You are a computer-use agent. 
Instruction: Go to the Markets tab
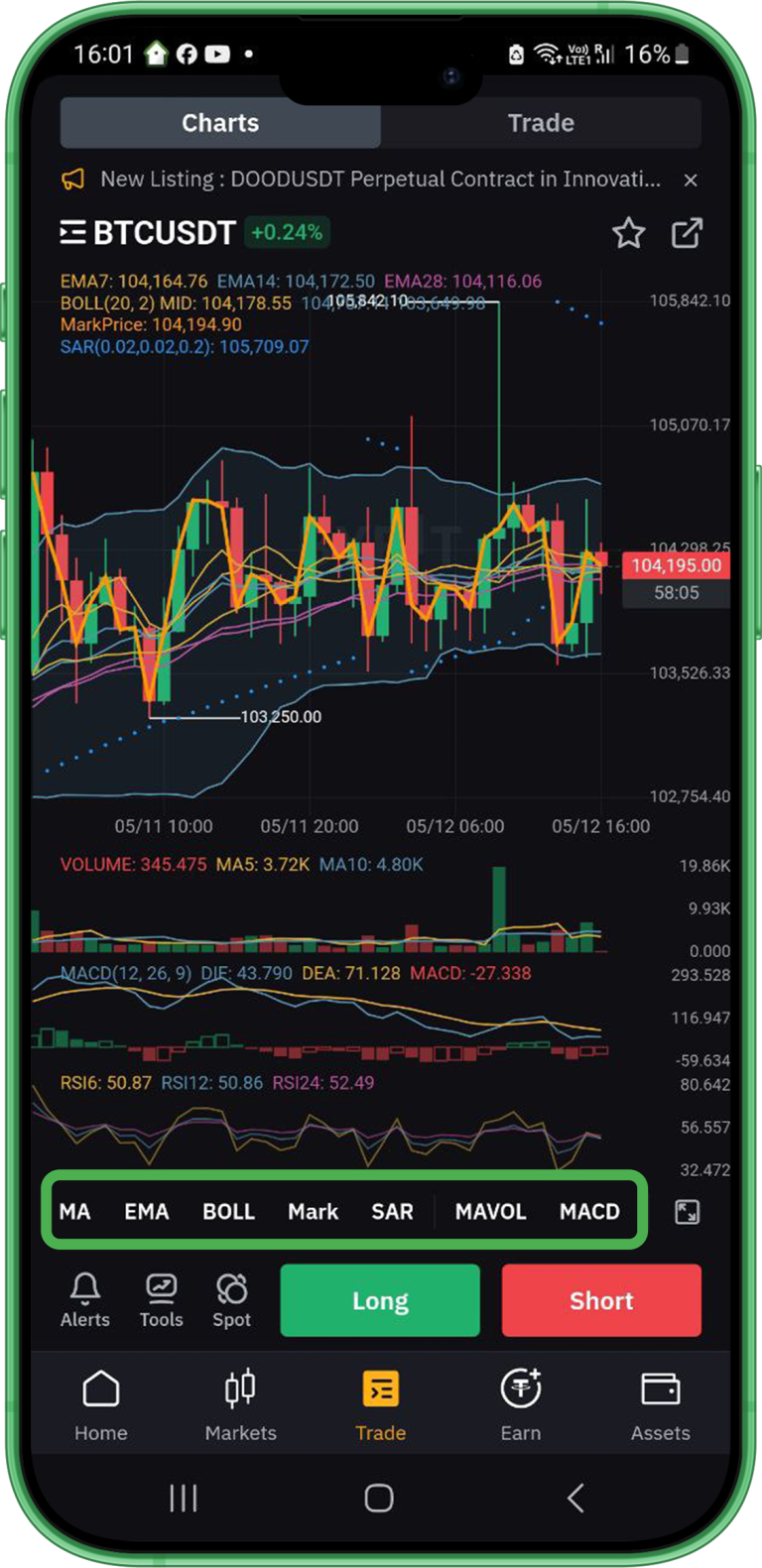coord(241,1404)
